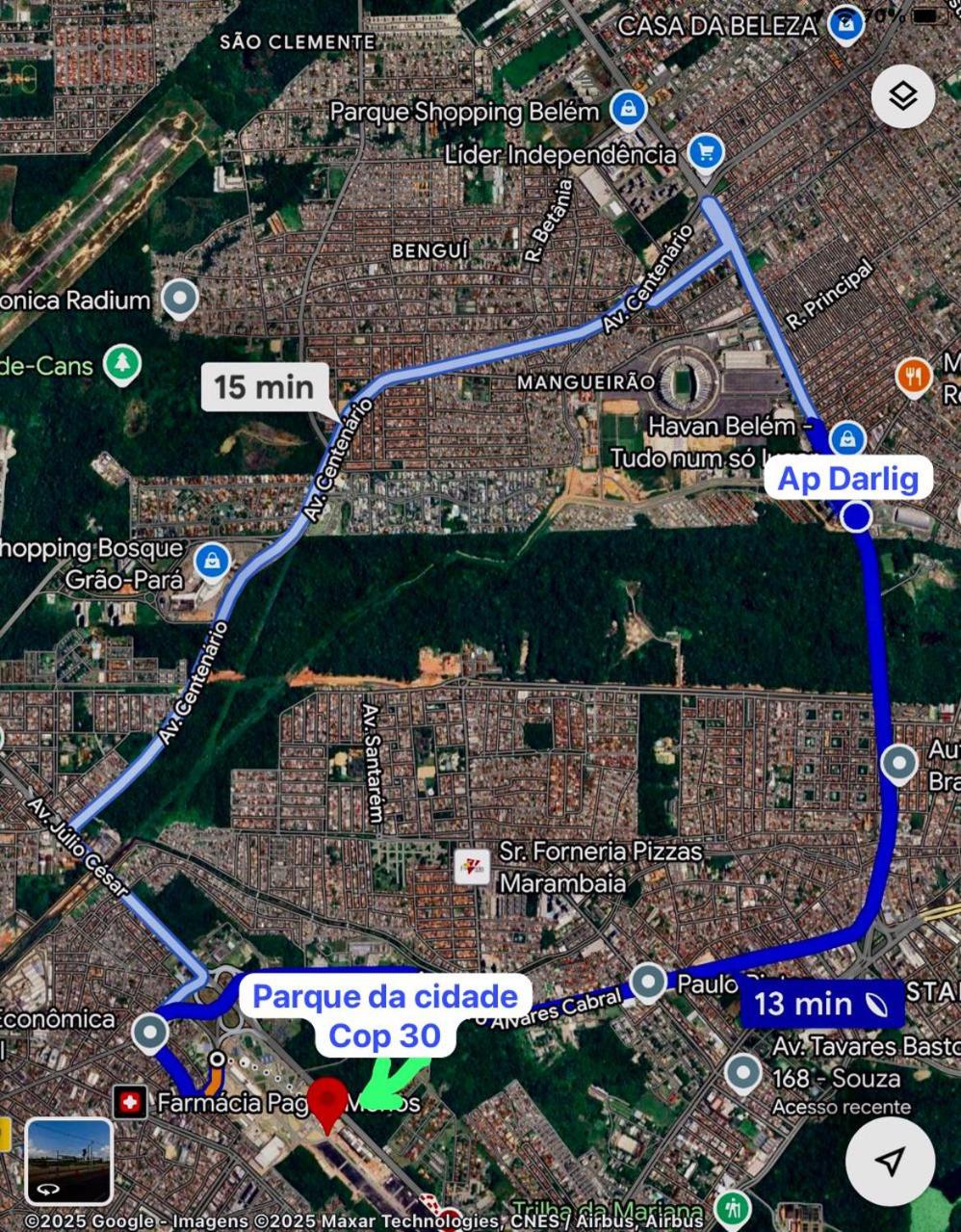This screenshot has height=1232, width=961.
Task: Open the clinic Radium location pin
Action: pos(179,300)
